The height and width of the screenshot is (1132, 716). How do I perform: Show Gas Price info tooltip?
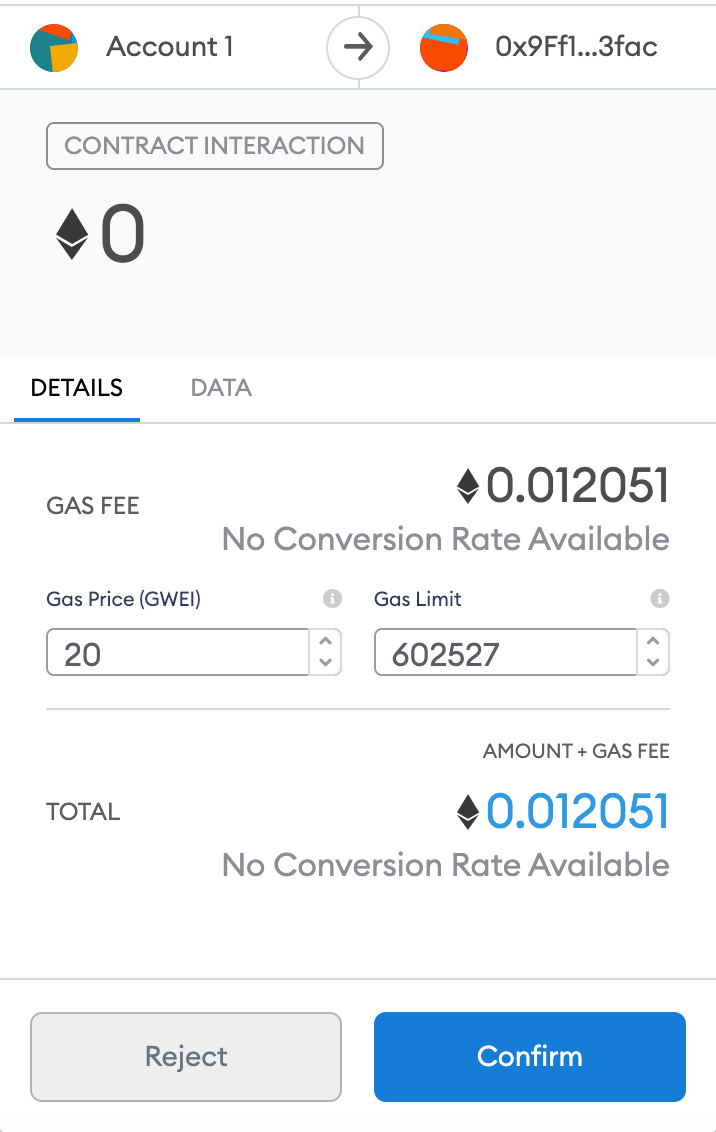tap(332, 599)
